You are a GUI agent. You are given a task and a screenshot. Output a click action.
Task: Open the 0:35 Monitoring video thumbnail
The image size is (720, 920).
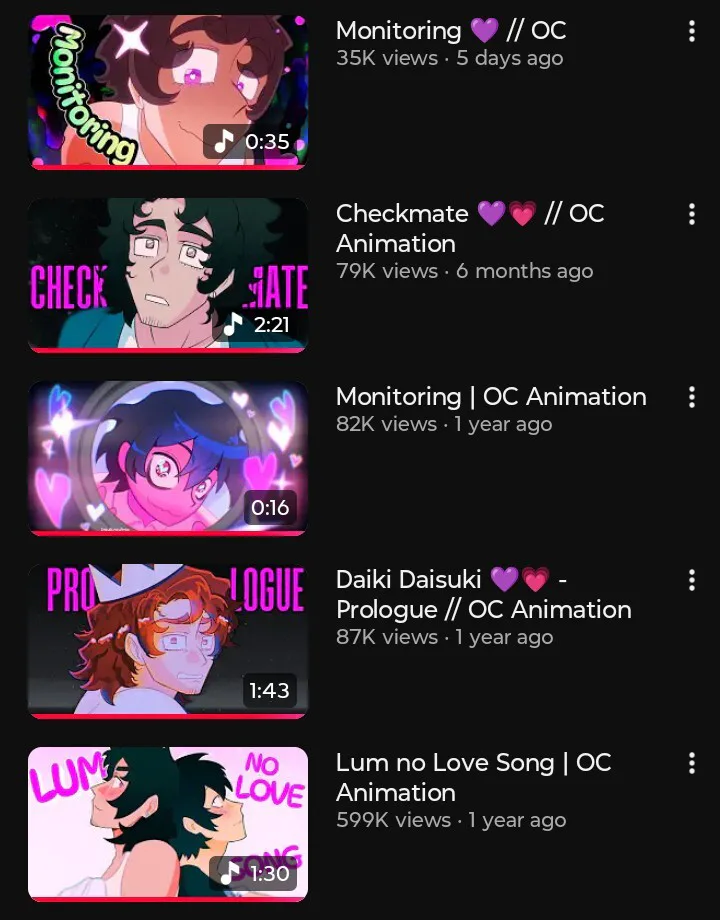tap(167, 91)
